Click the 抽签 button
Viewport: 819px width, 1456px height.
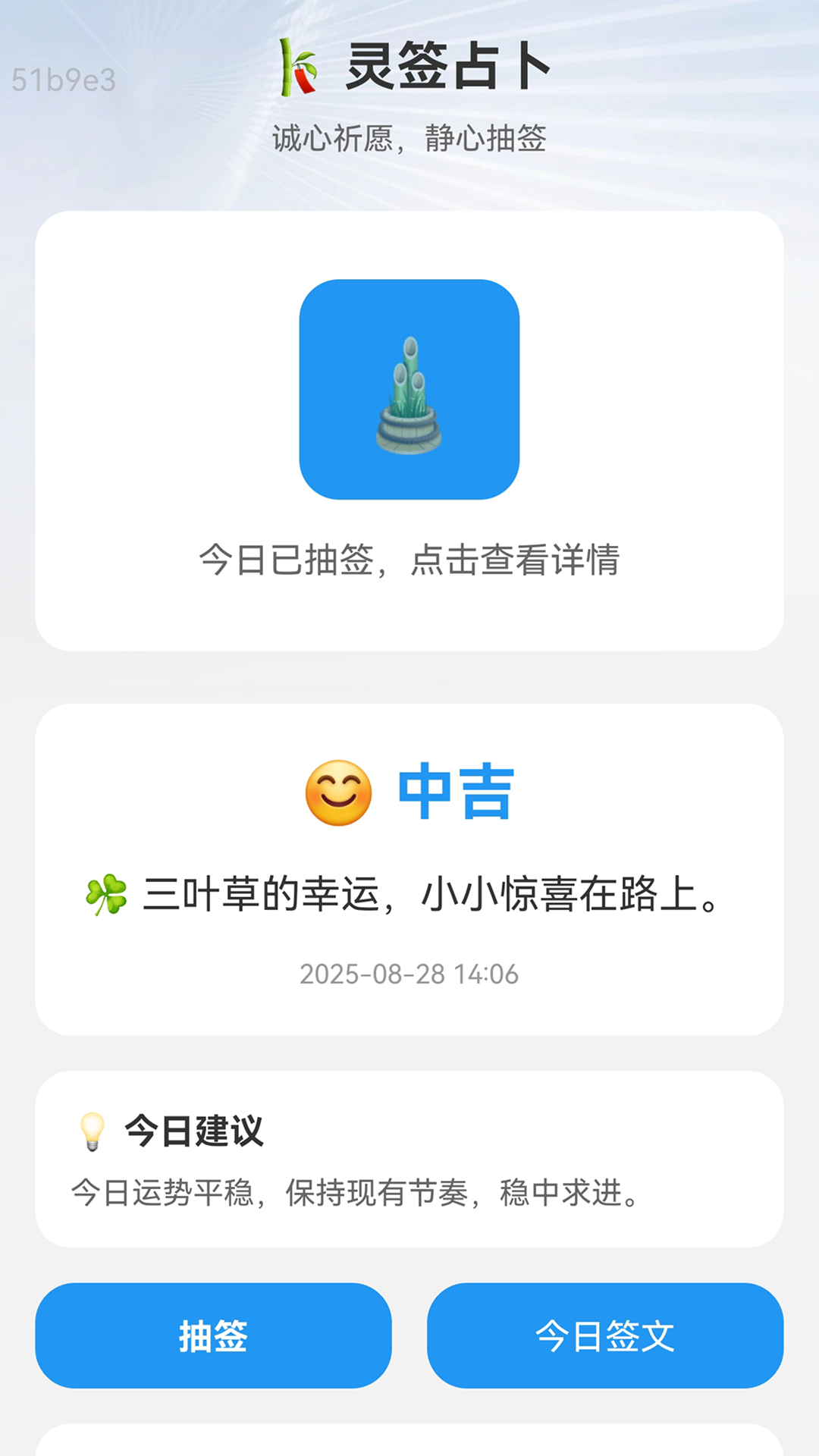tap(215, 1336)
